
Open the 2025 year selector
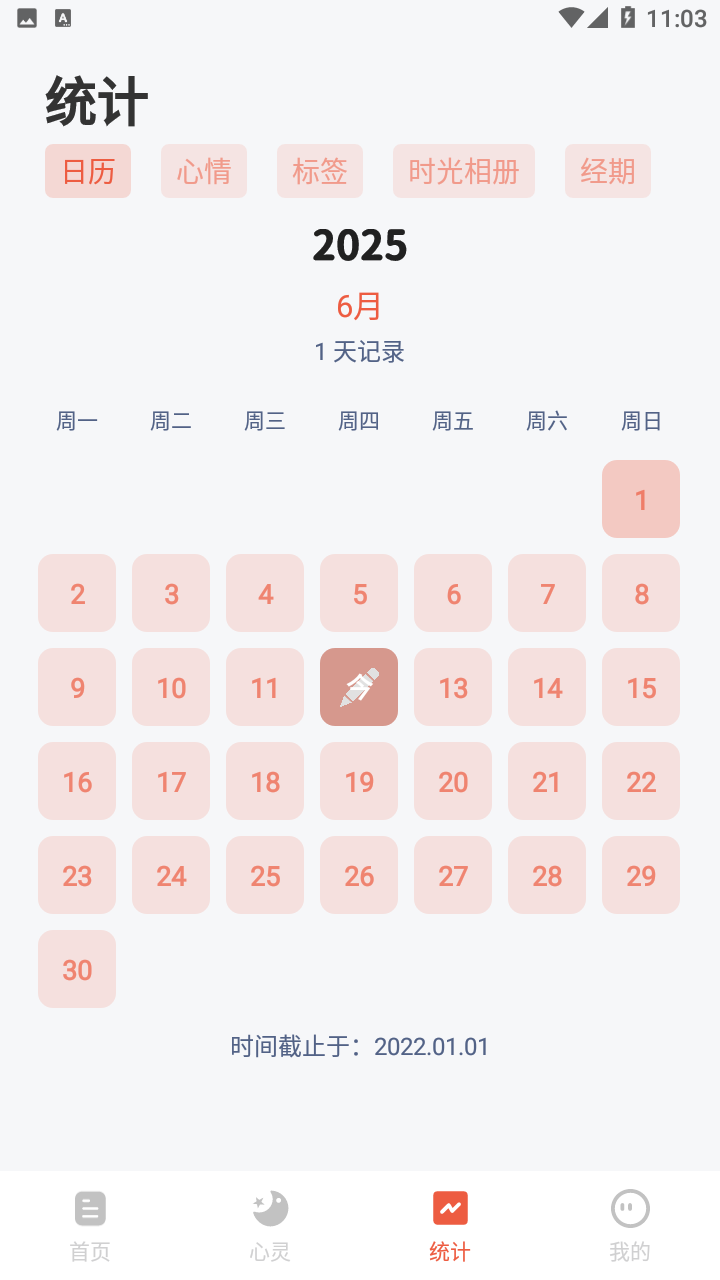(x=360, y=245)
